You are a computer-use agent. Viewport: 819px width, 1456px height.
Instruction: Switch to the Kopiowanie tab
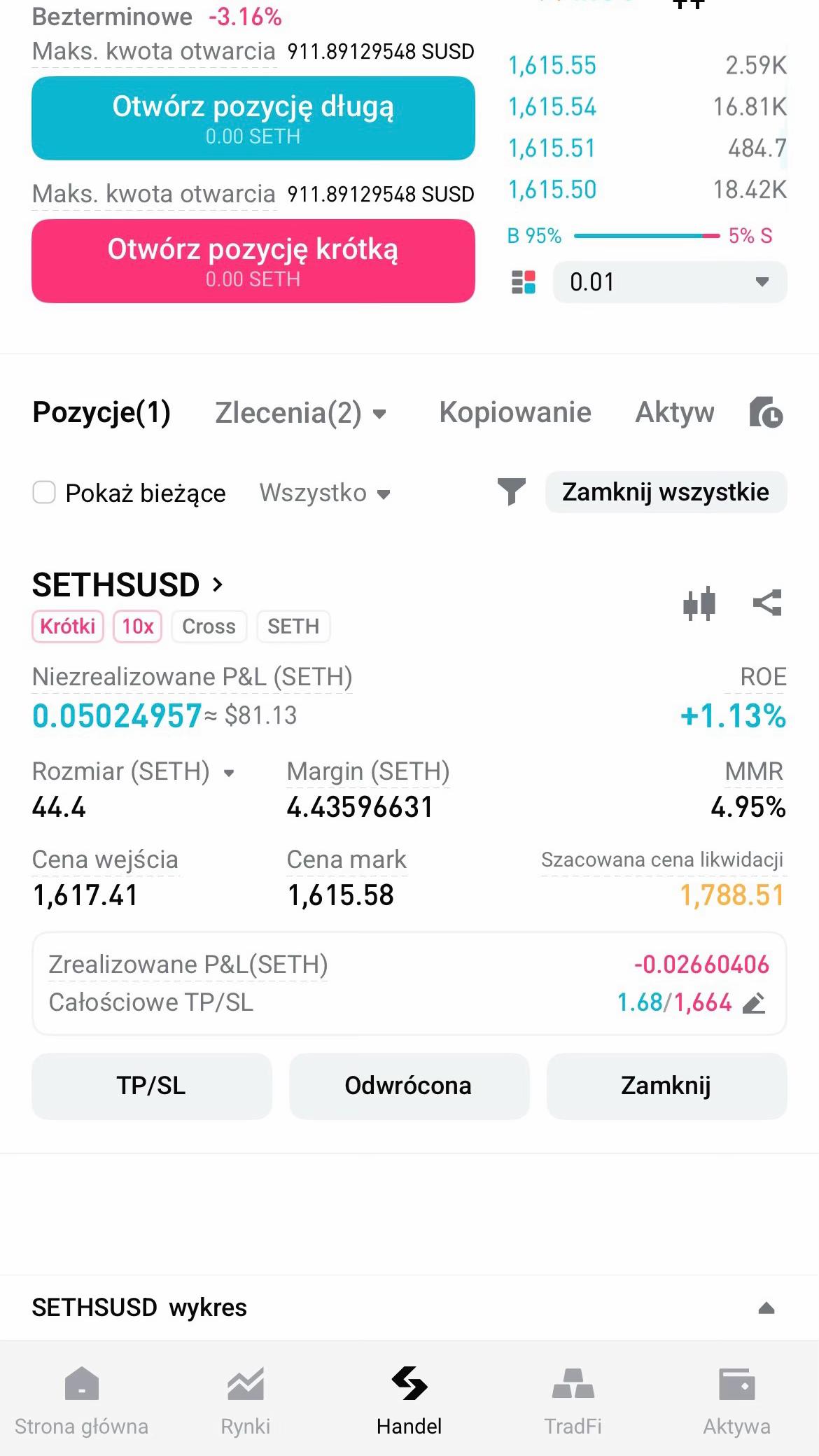click(515, 412)
